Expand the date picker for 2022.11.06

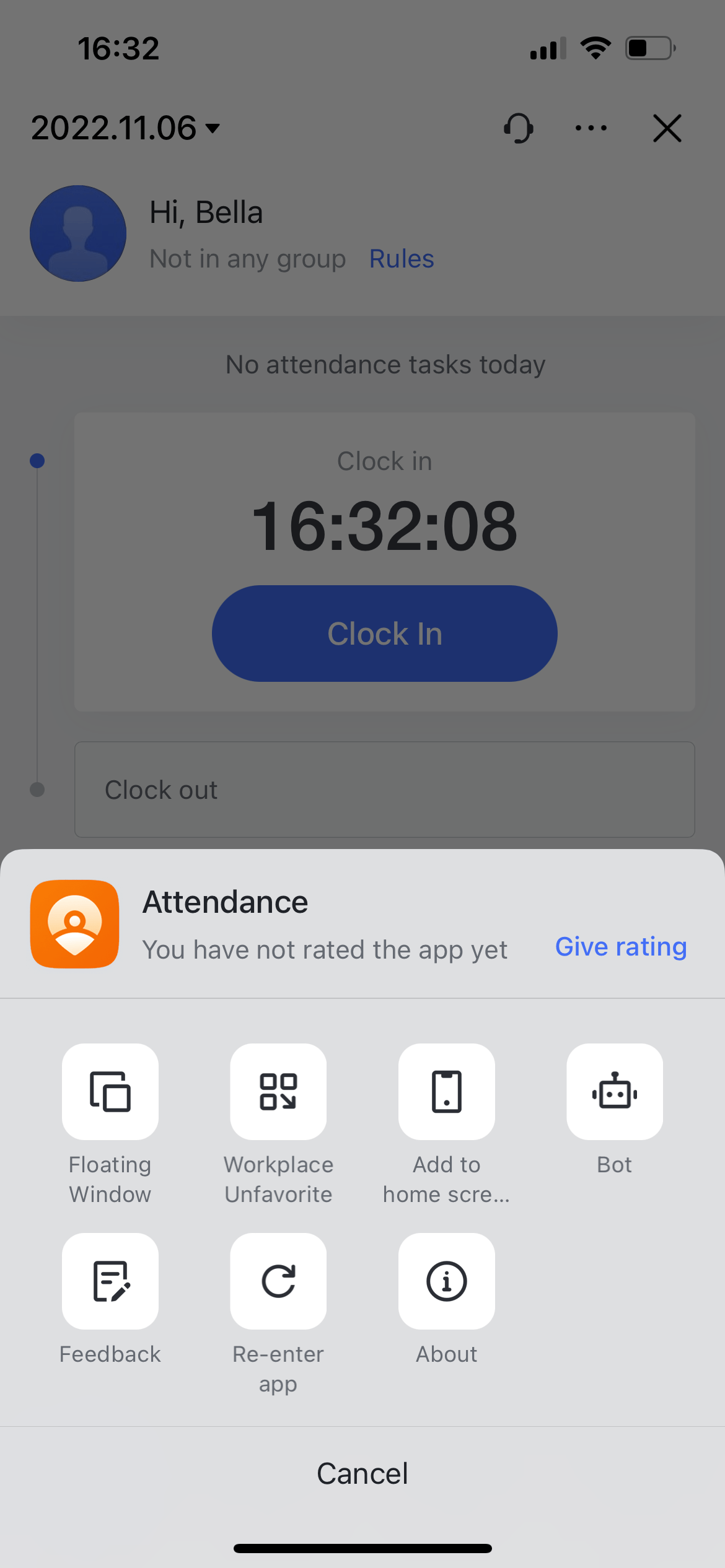point(124,128)
